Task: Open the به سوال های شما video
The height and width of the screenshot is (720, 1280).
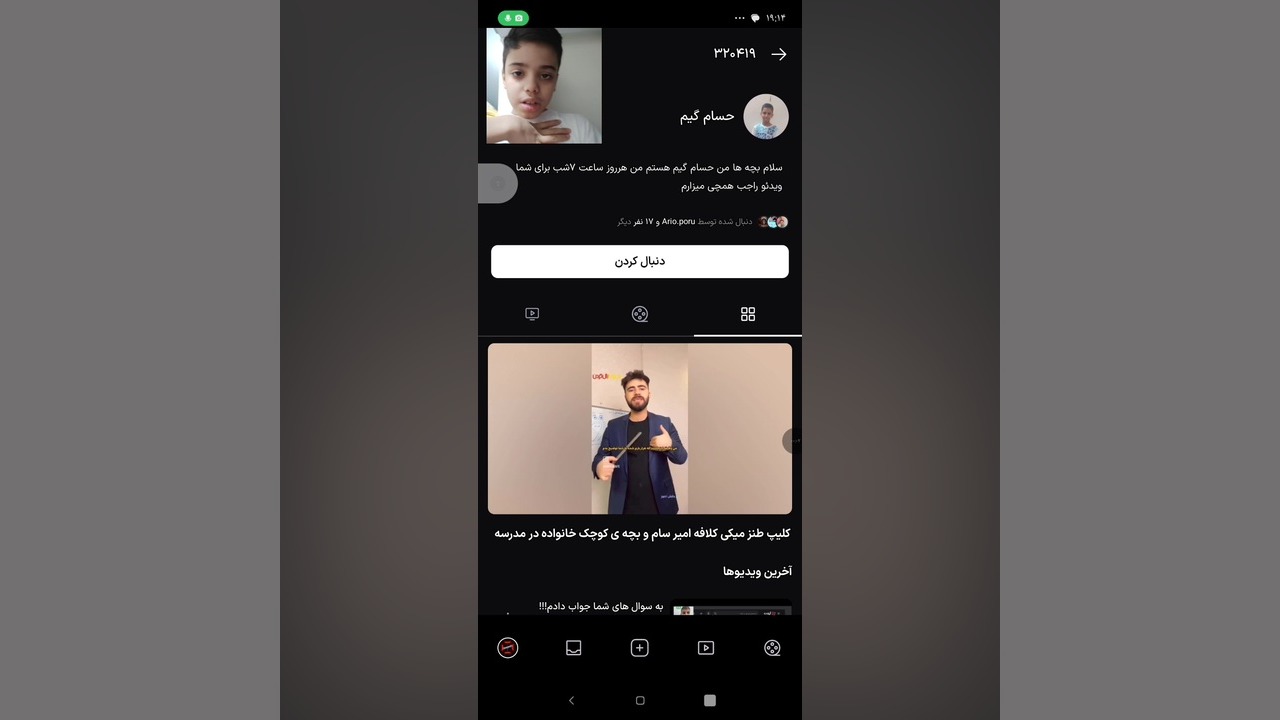Action: (x=600, y=606)
